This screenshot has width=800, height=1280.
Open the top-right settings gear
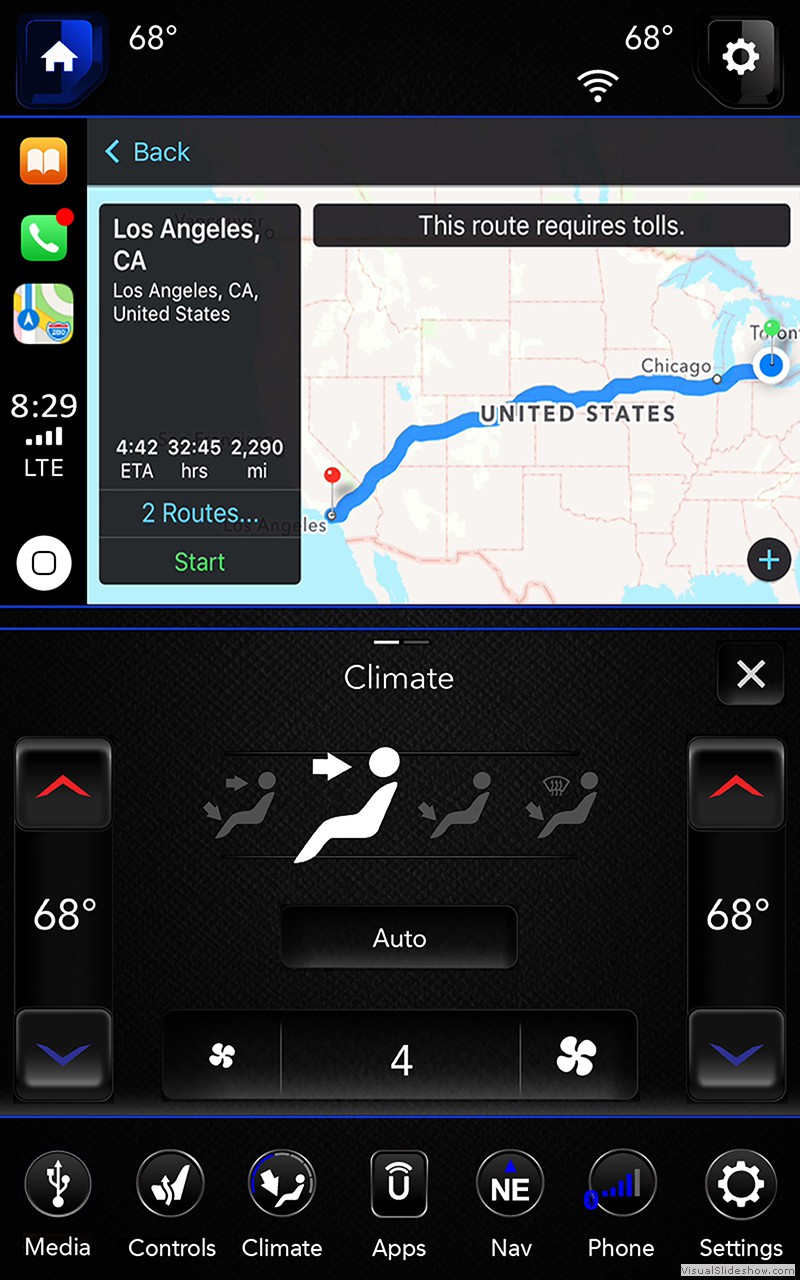741,57
